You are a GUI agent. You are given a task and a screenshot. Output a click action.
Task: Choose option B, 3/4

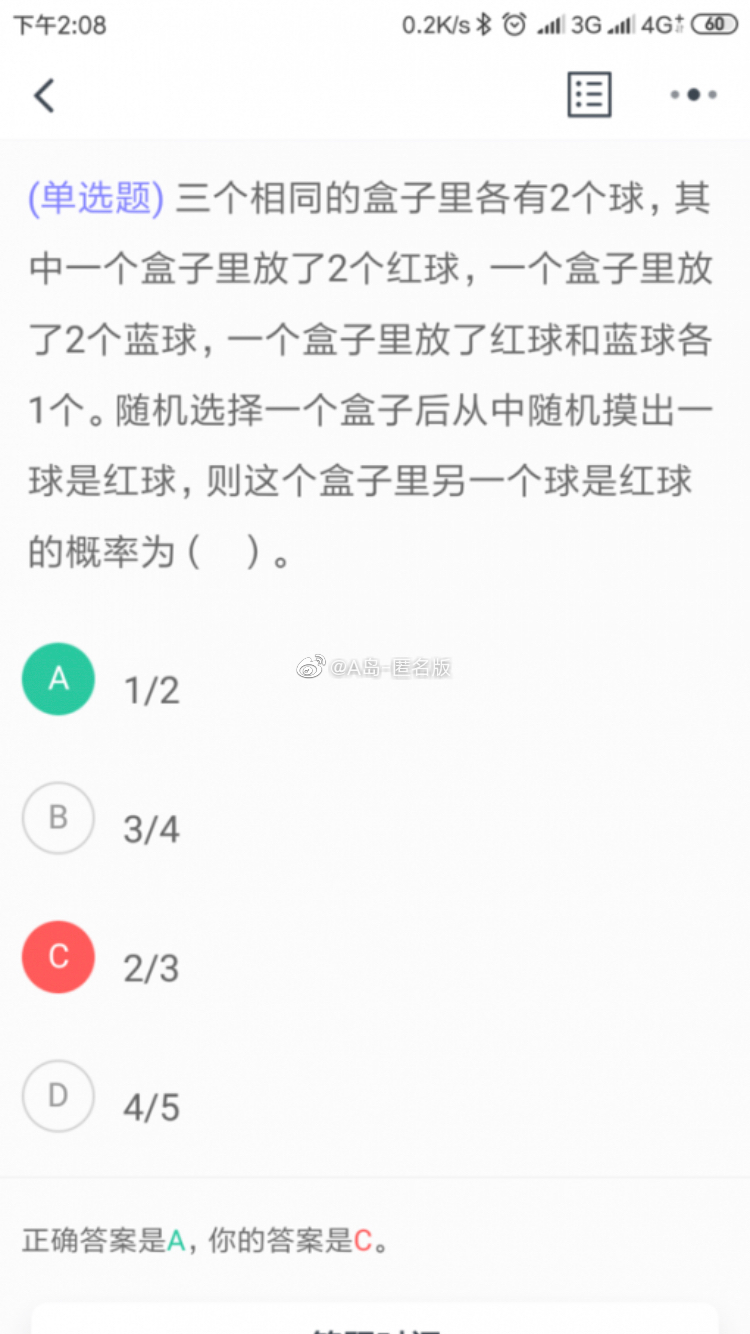coord(59,818)
